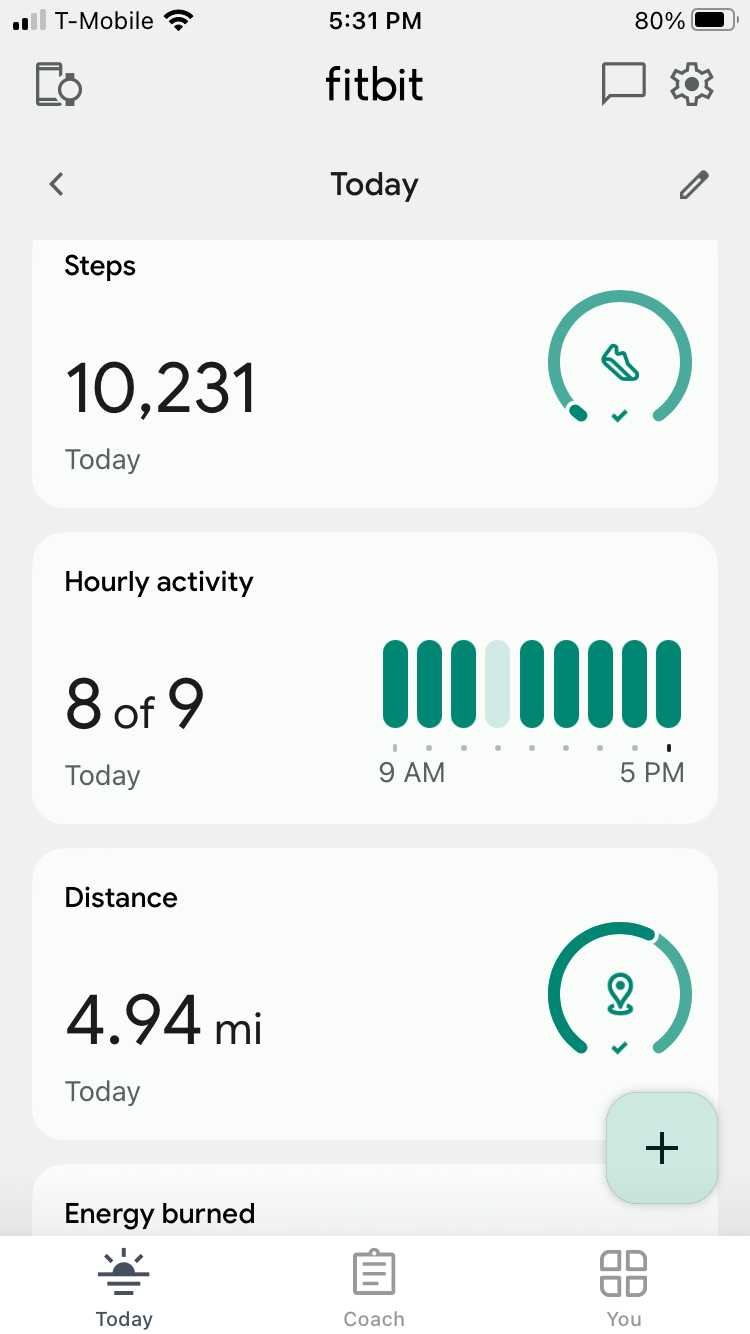Open the Steps card

[x=375, y=374]
